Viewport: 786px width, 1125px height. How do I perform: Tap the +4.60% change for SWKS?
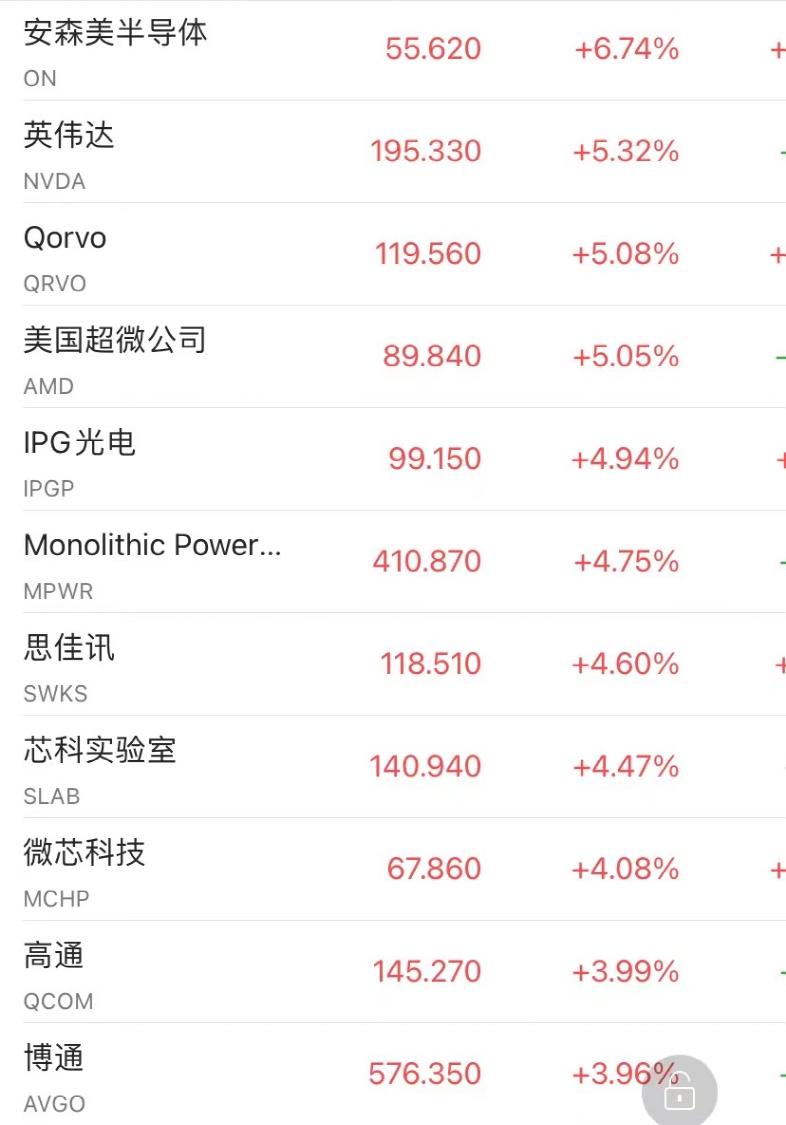[x=625, y=663]
